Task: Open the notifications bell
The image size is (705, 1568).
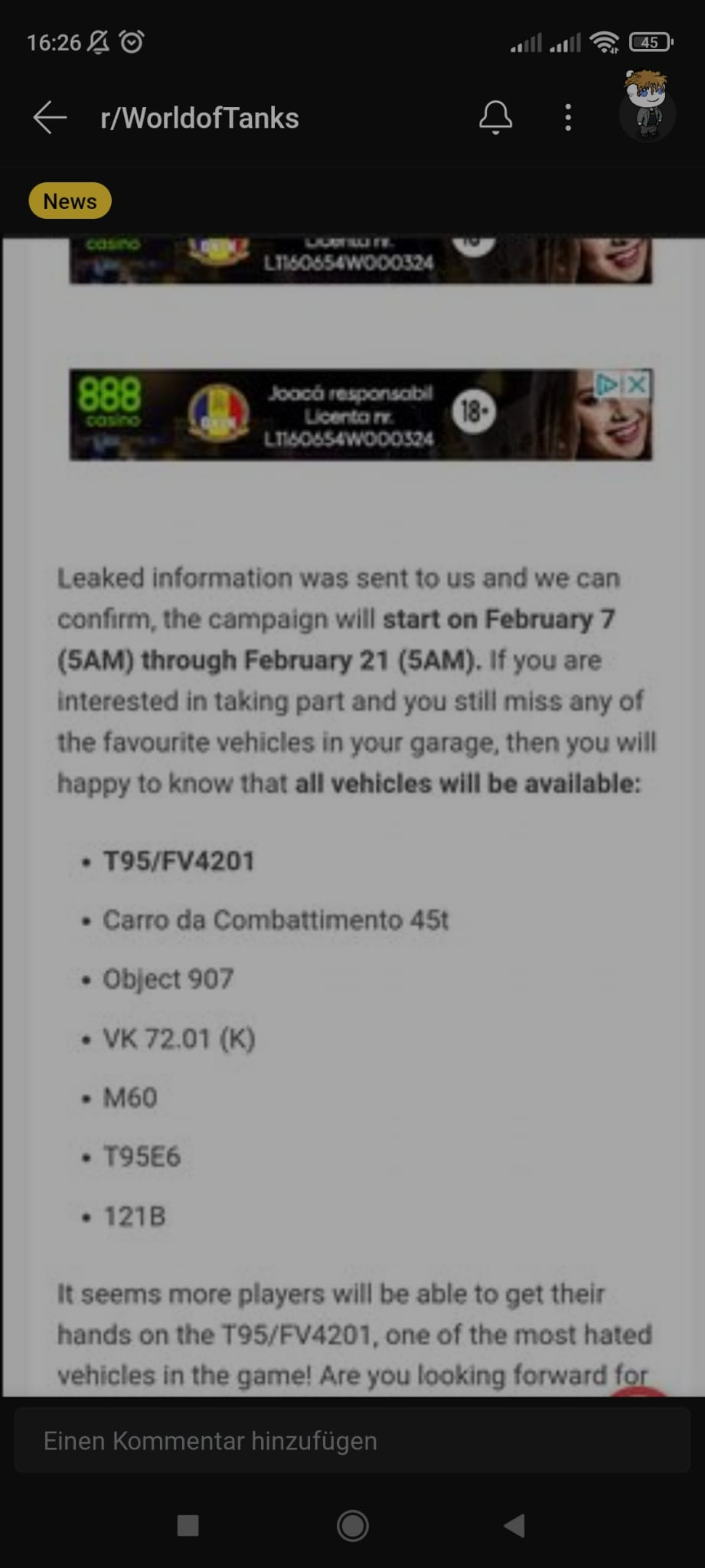Action: (x=495, y=118)
